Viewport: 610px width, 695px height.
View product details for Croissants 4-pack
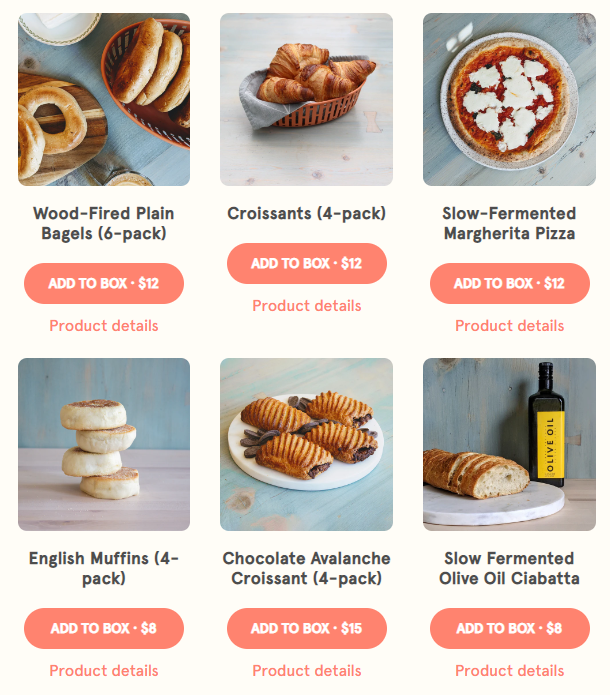pyautogui.click(x=306, y=305)
